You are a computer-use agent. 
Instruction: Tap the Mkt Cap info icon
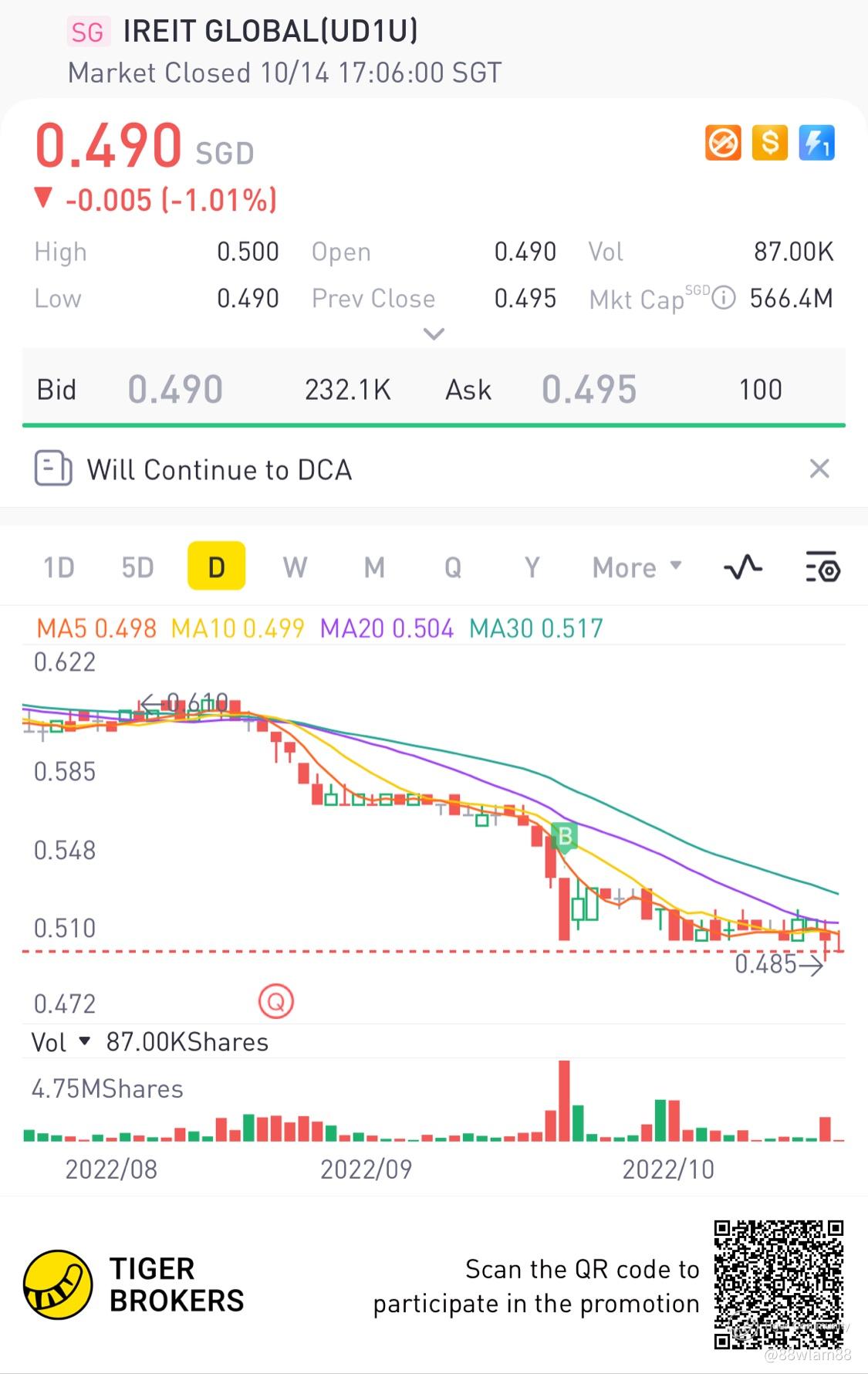[724, 298]
